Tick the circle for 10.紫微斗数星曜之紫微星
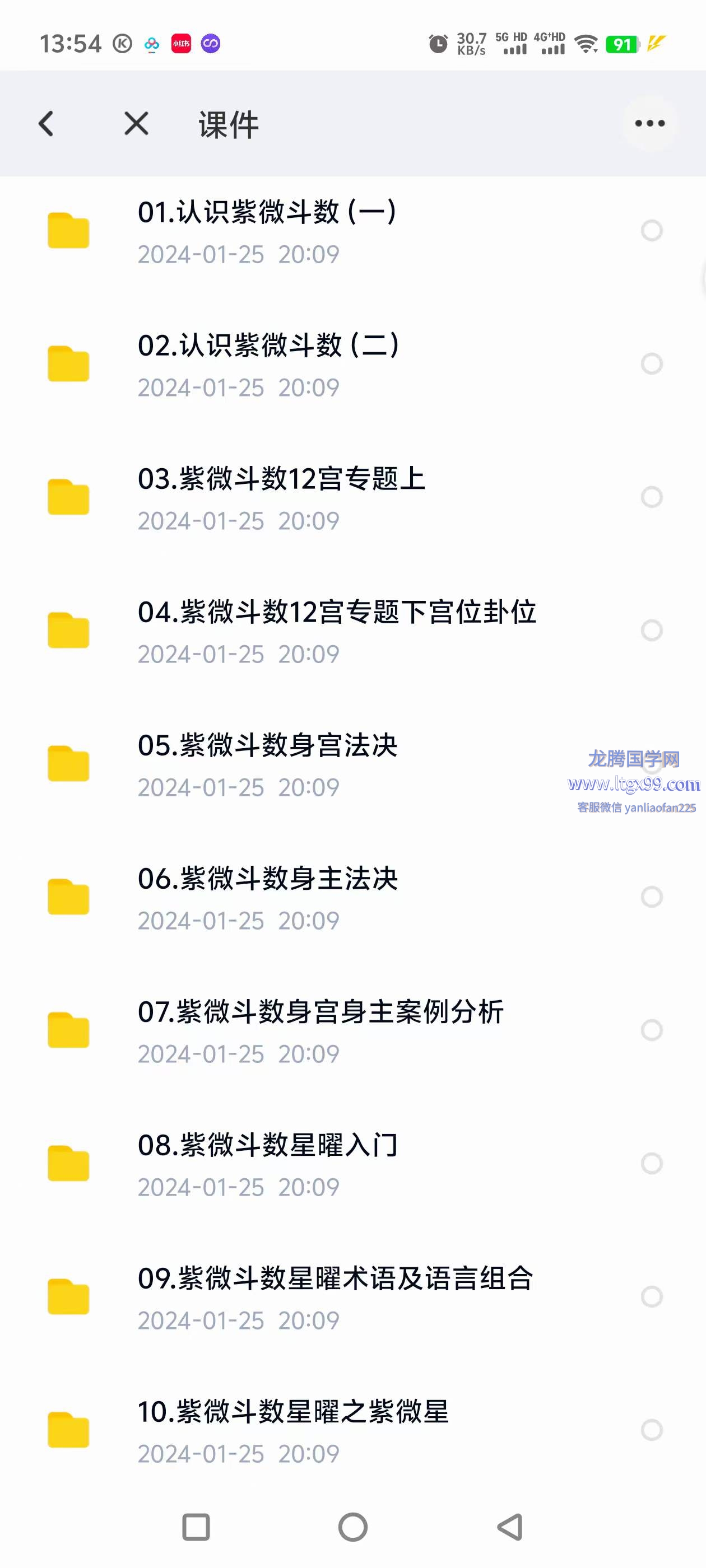Screen dimensions: 706x1568 [652, 1430]
